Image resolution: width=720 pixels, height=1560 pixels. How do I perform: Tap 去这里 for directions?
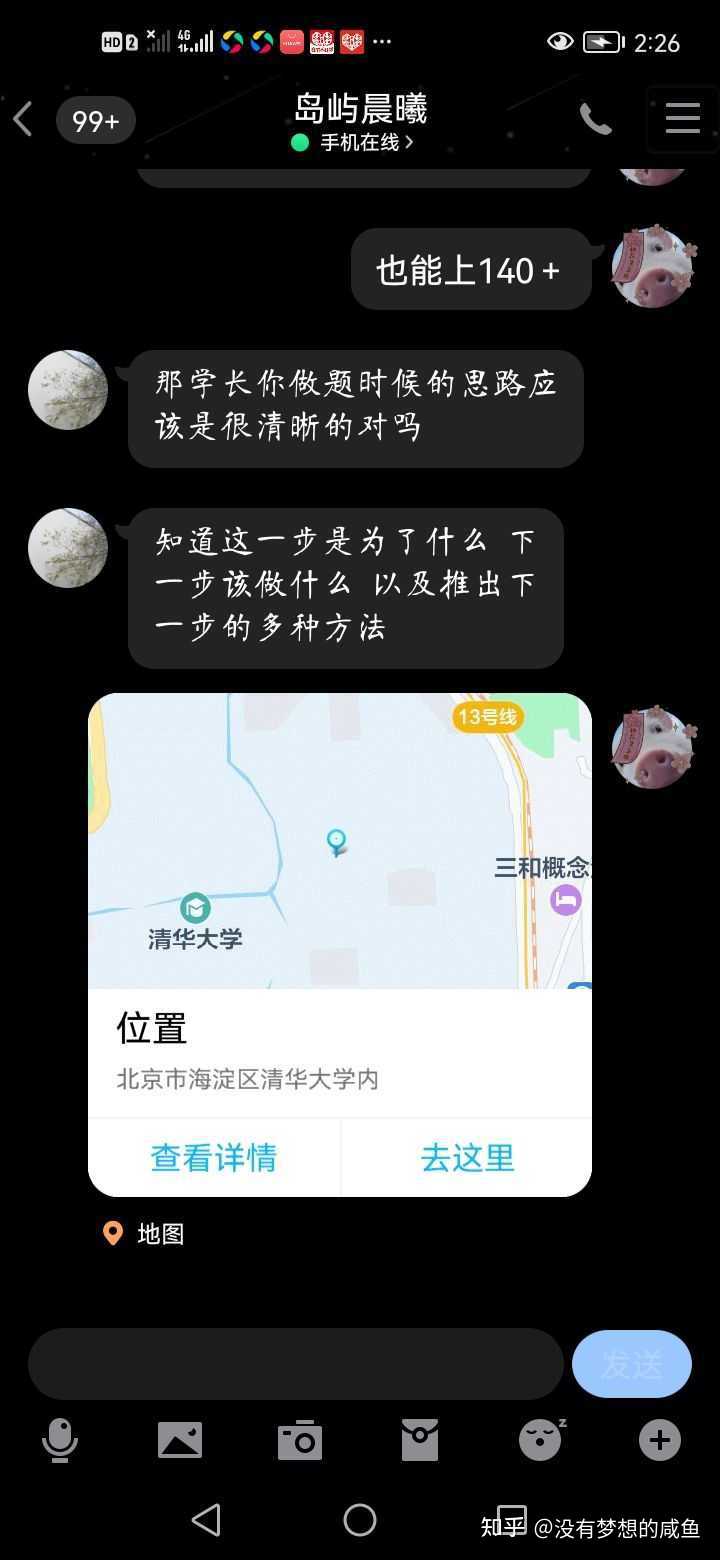(466, 1157)
